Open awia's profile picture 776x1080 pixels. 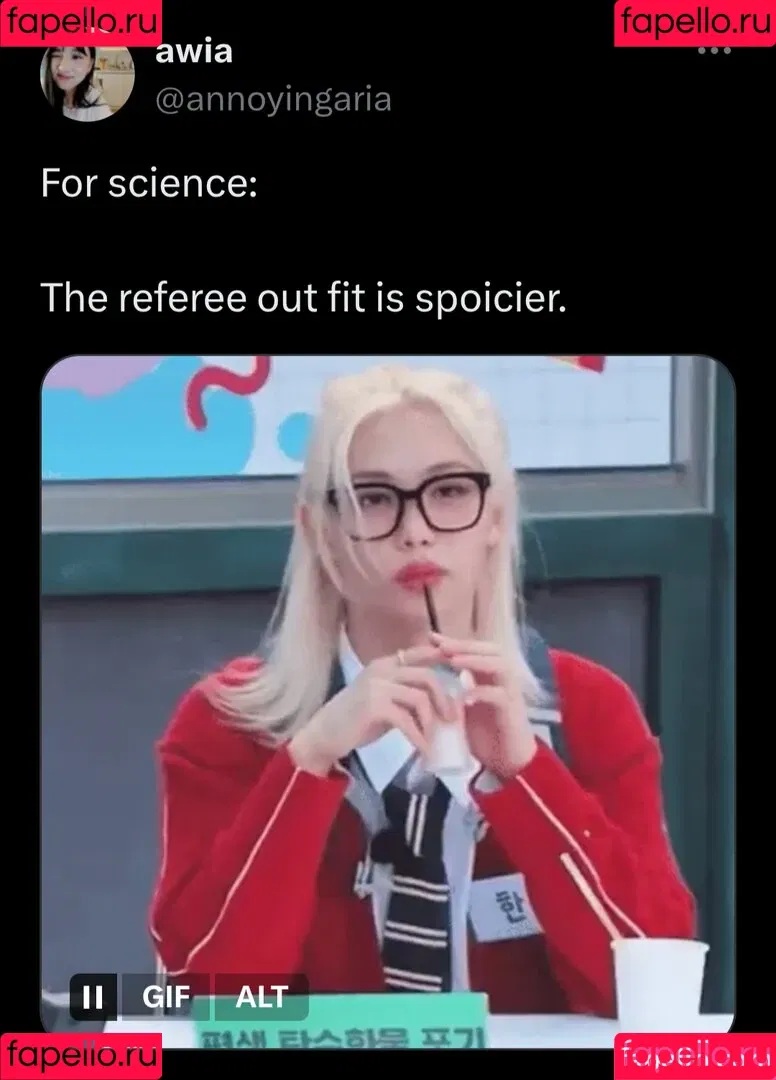[87, 78]
